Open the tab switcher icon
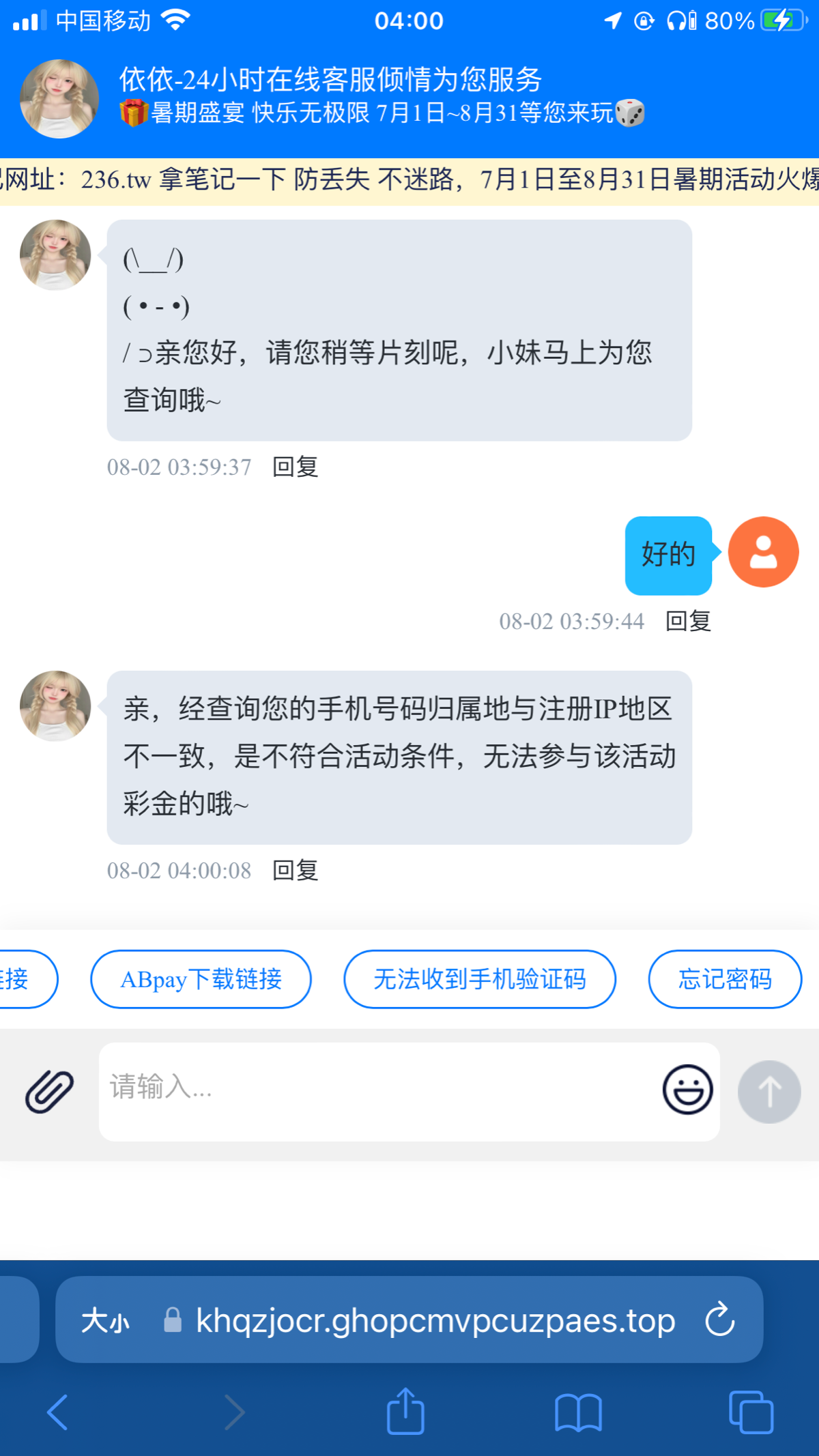 click(x=749, y=1412)
